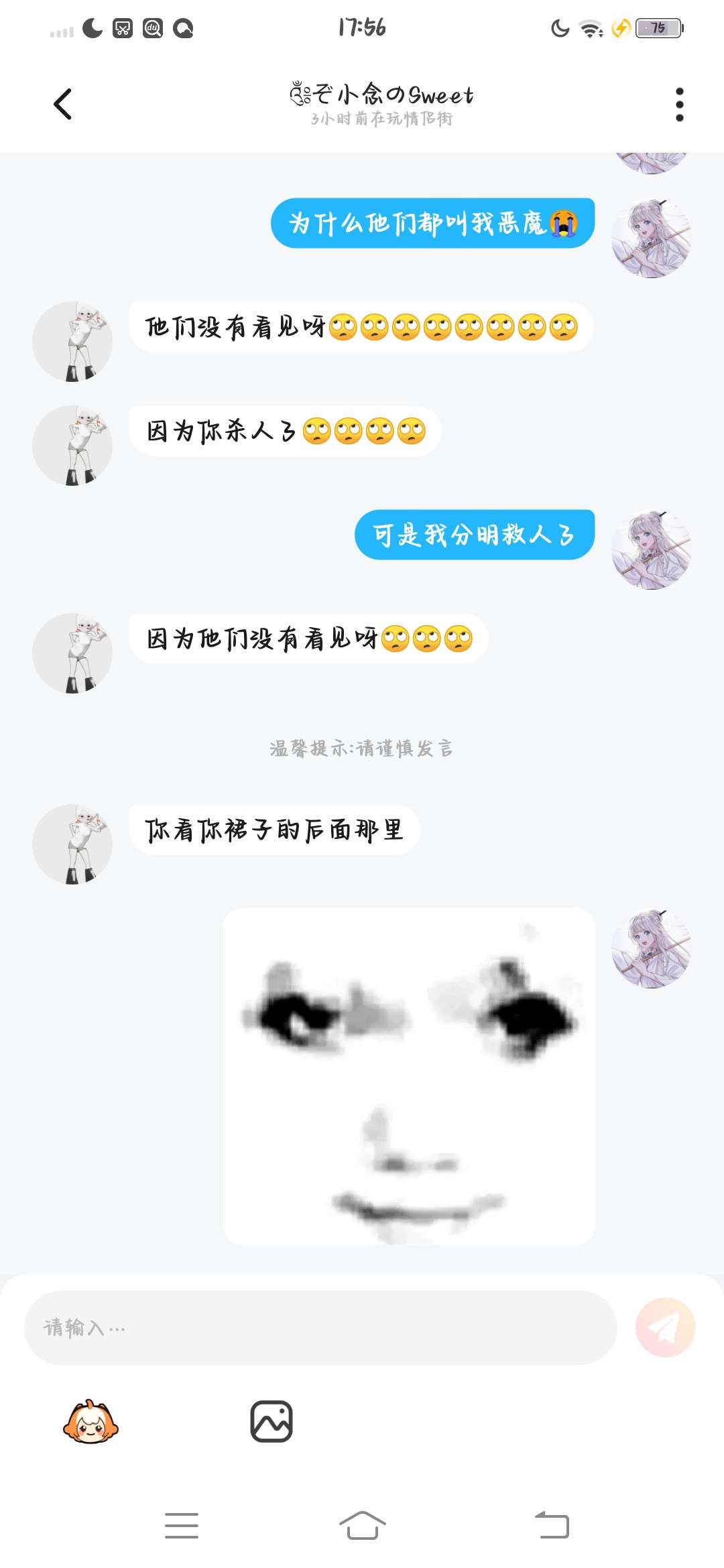Go to the system home screen
Image resolution: width=724 pixels, height=1568 pixels.
point(362,1526)
